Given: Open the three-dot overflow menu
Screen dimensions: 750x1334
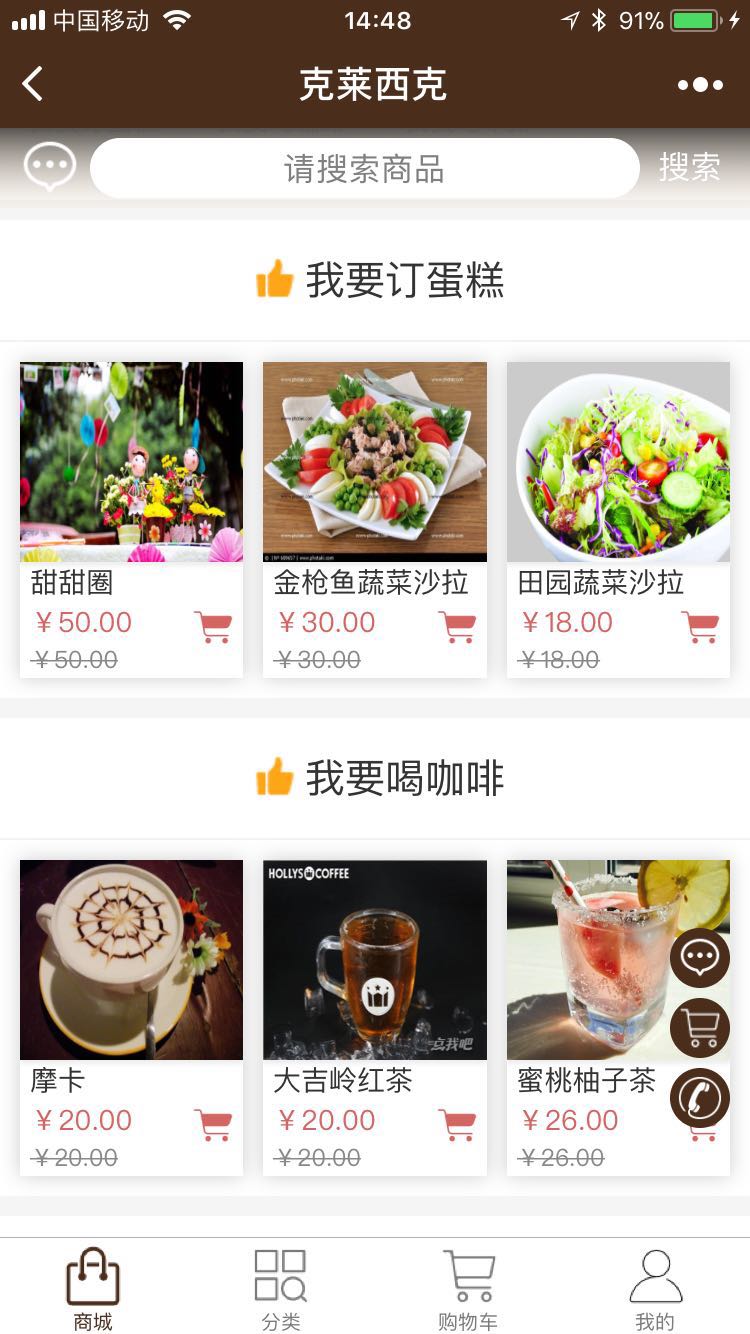Looking at the screenshot, I should pos(700,85).
